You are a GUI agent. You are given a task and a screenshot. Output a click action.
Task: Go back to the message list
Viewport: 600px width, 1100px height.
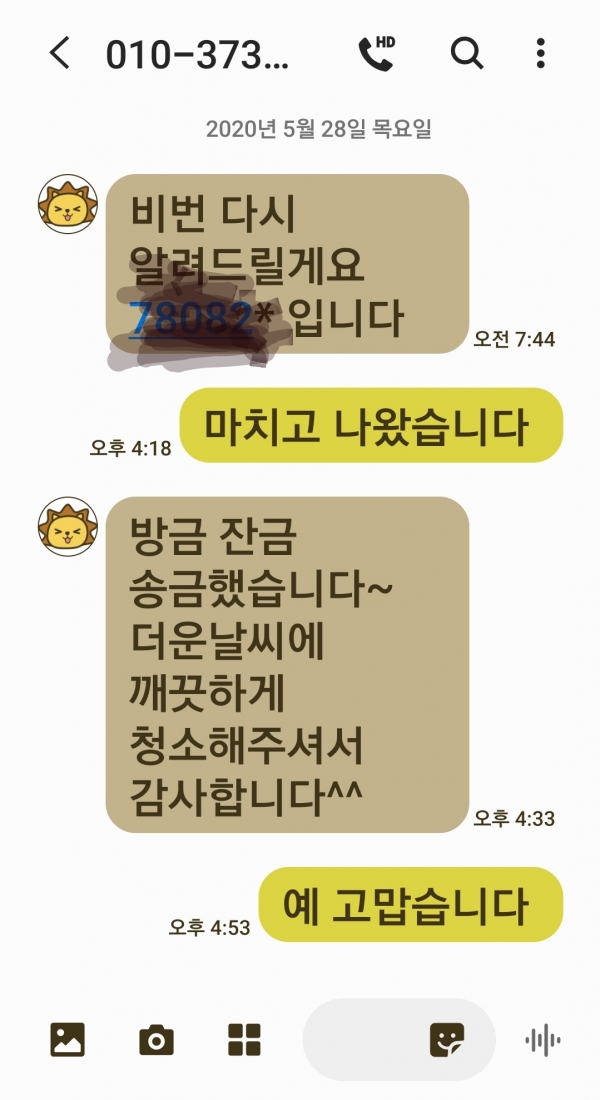[60, 54]
